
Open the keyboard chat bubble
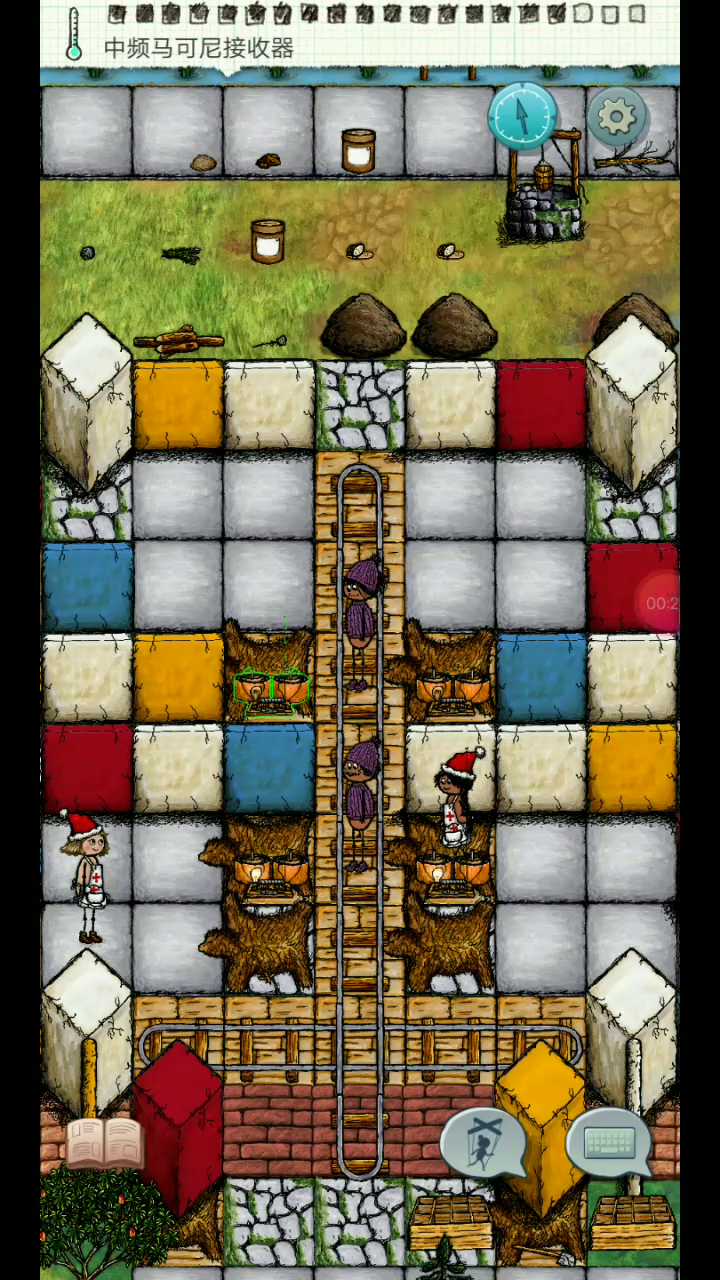(609, 1142)
